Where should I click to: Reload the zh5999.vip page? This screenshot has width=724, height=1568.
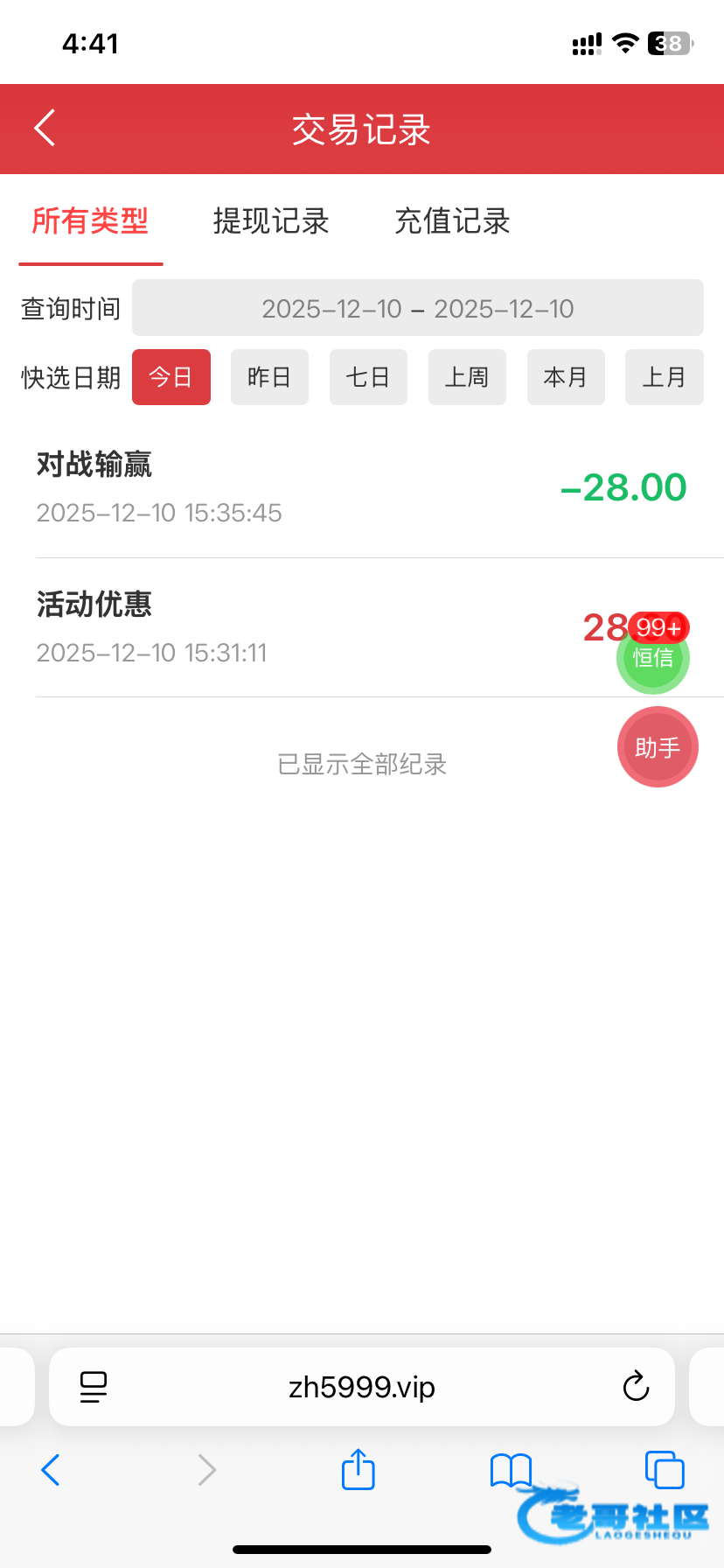[x=636, y=1387]
